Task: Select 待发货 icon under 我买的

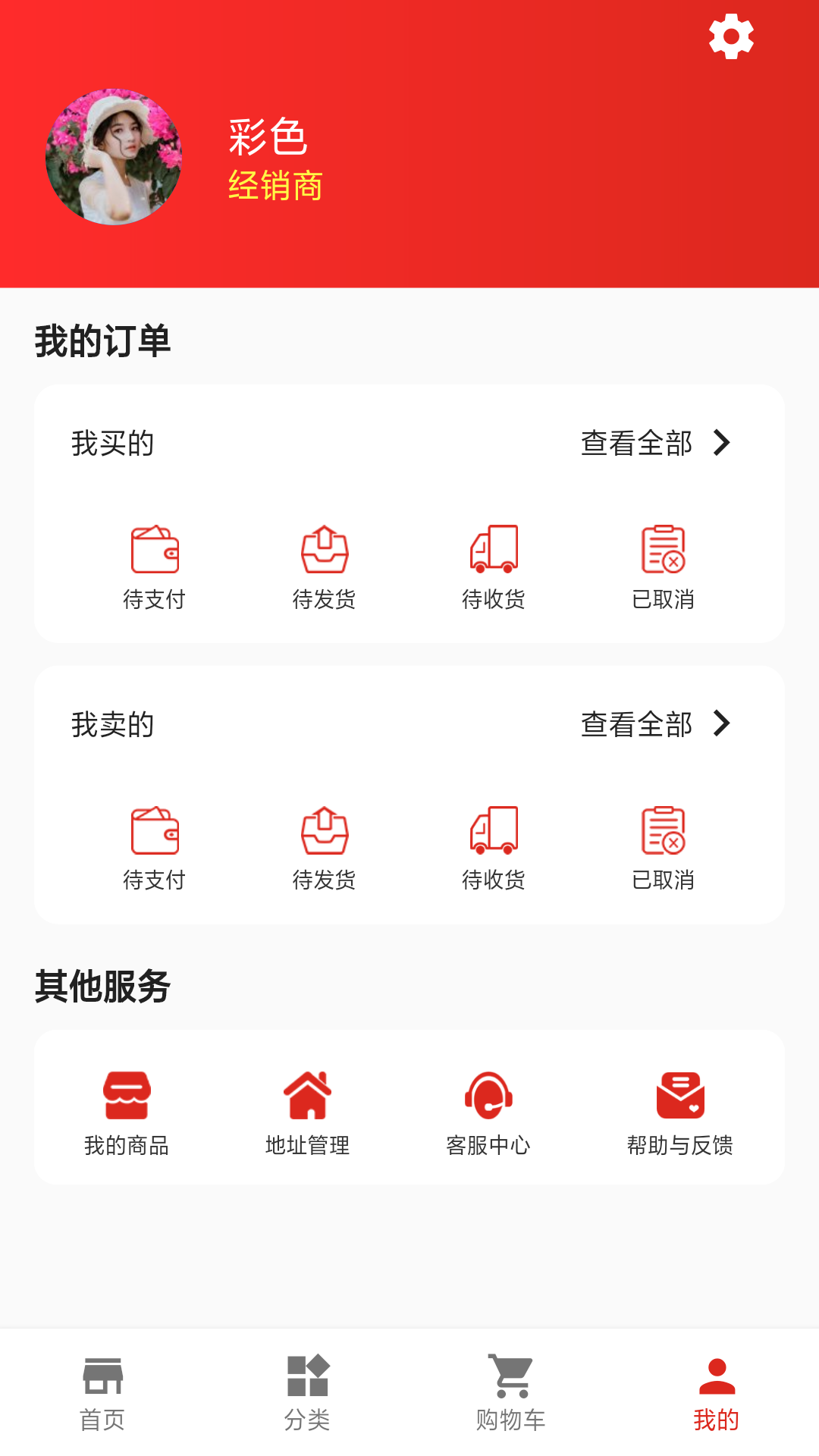Action: [325, 553]
